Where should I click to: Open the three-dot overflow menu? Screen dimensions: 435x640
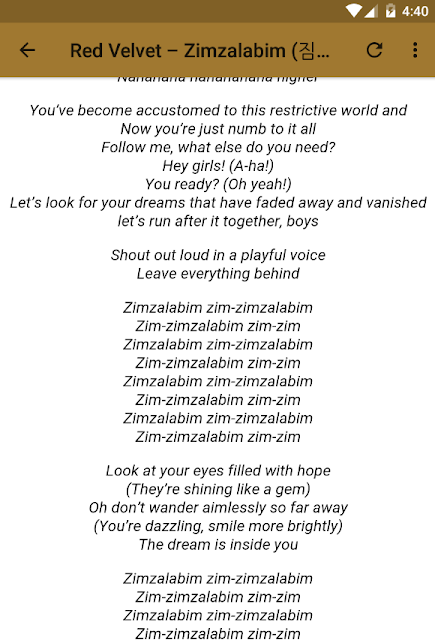coord(415,50)
